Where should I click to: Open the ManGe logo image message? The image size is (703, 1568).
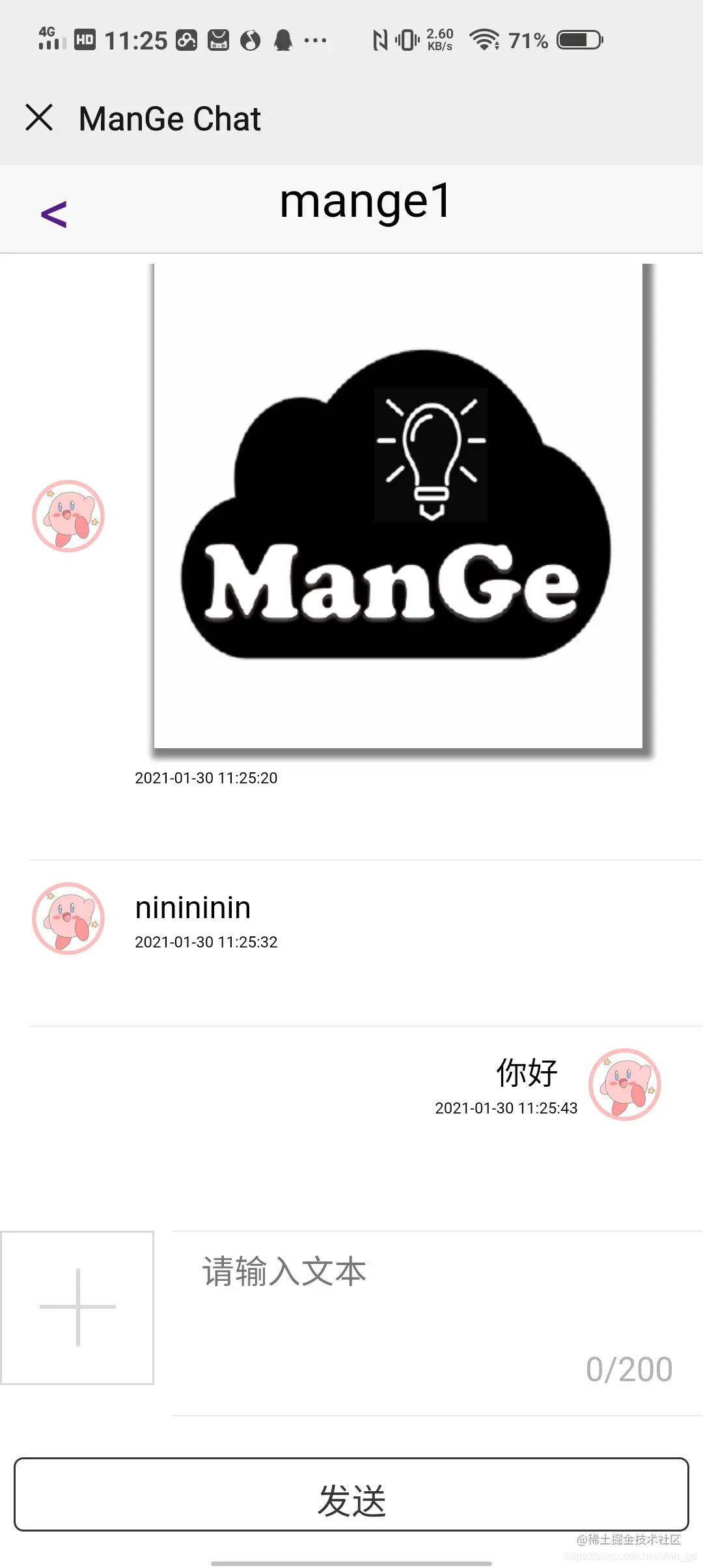click(398, 507)
